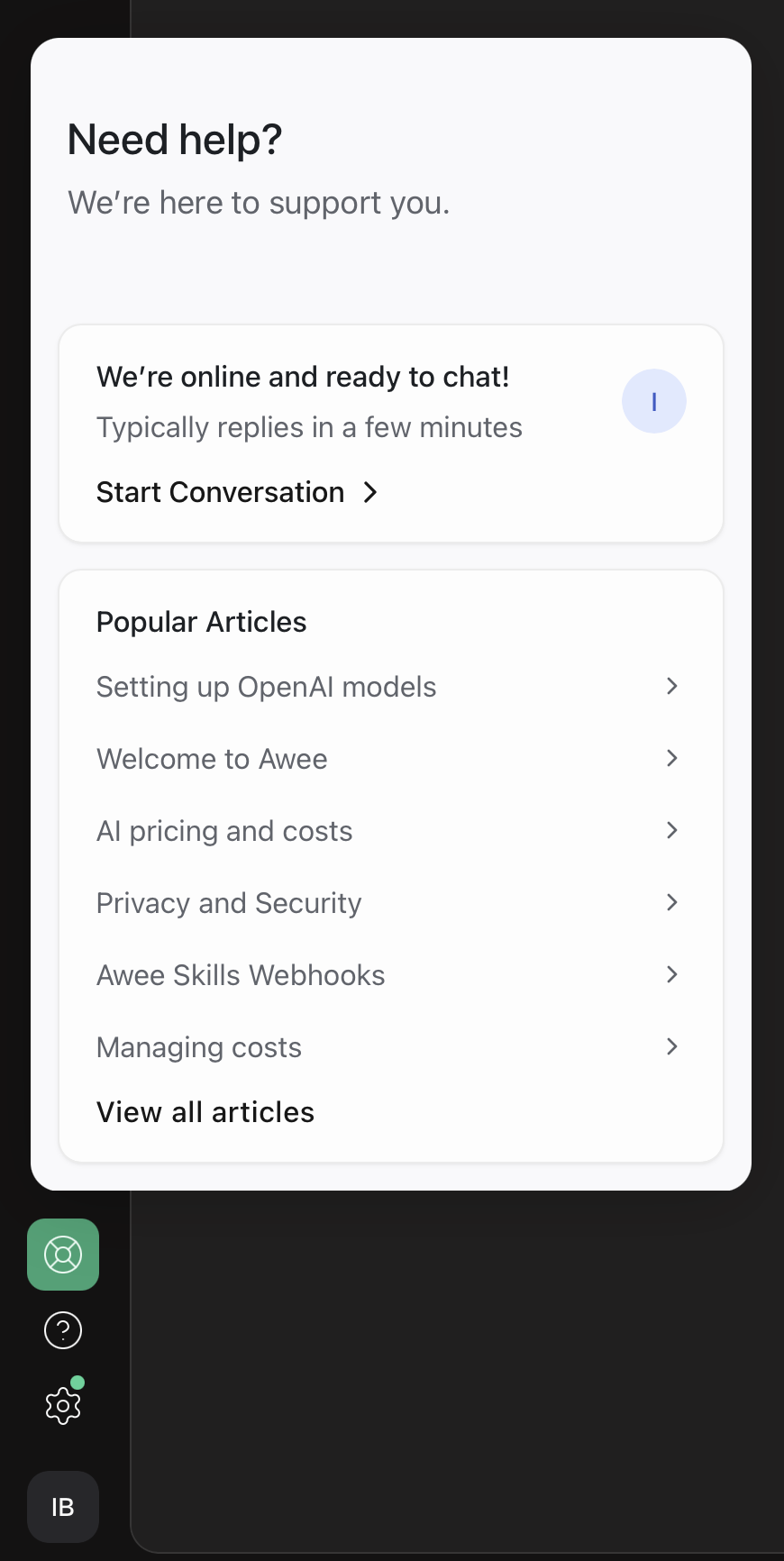The height and width of the screenshot is (1561, 784).
Task: View all articles
Action: pyautogui.click(x=205, y=1112)
